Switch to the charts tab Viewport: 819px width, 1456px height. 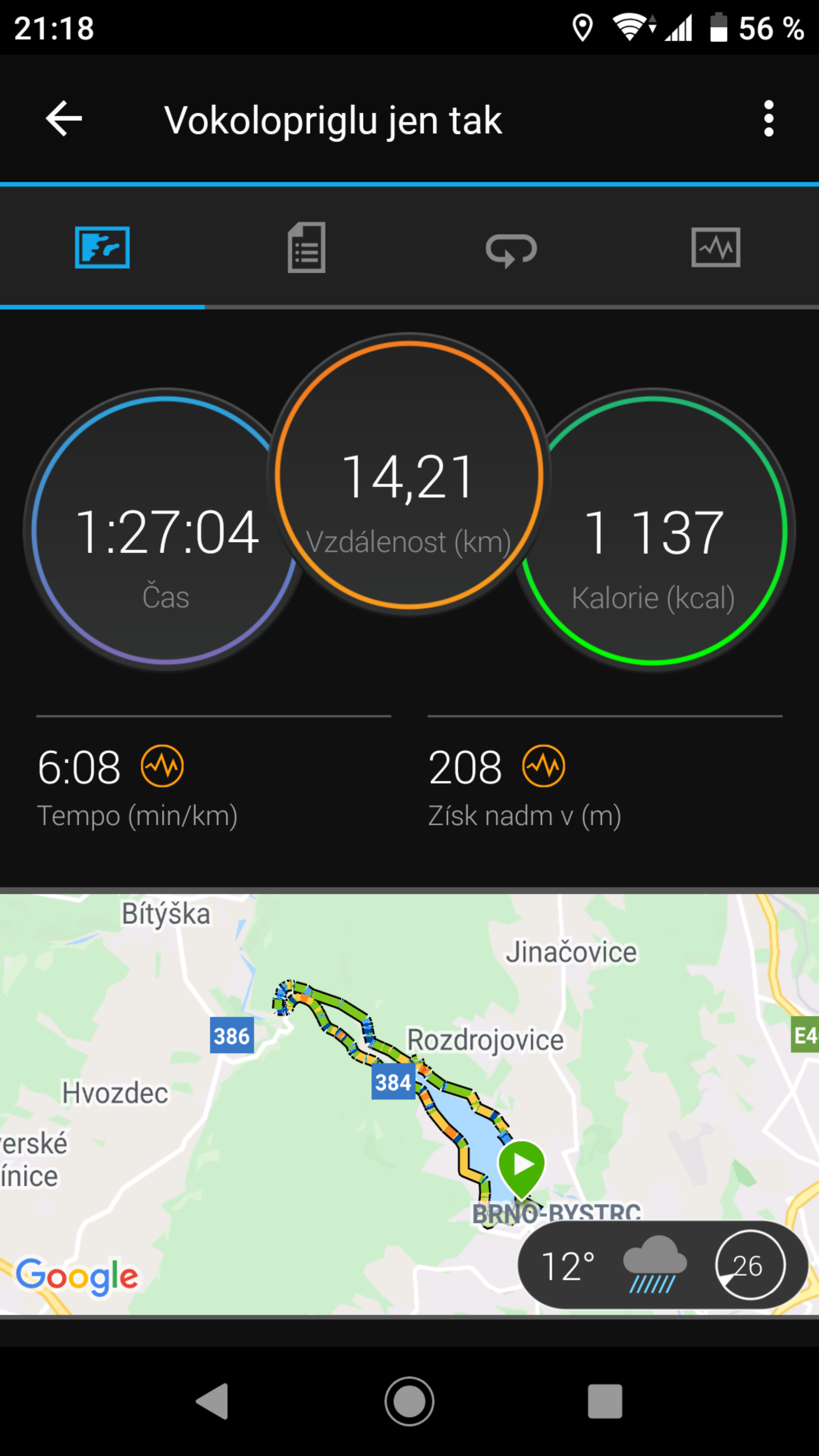(x=716, y=248)
